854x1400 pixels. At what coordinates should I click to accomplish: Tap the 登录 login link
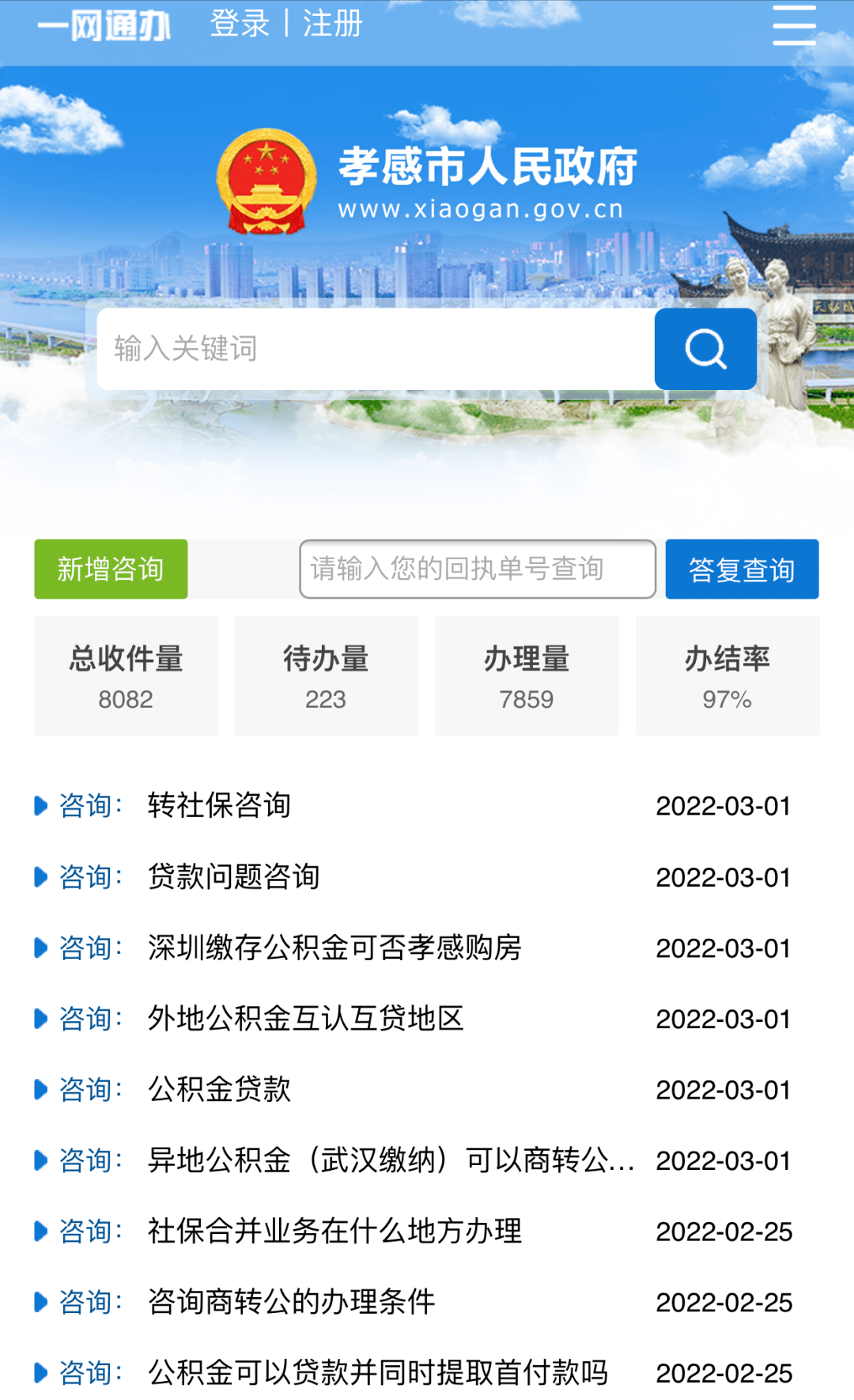click(x=240, y=24)
